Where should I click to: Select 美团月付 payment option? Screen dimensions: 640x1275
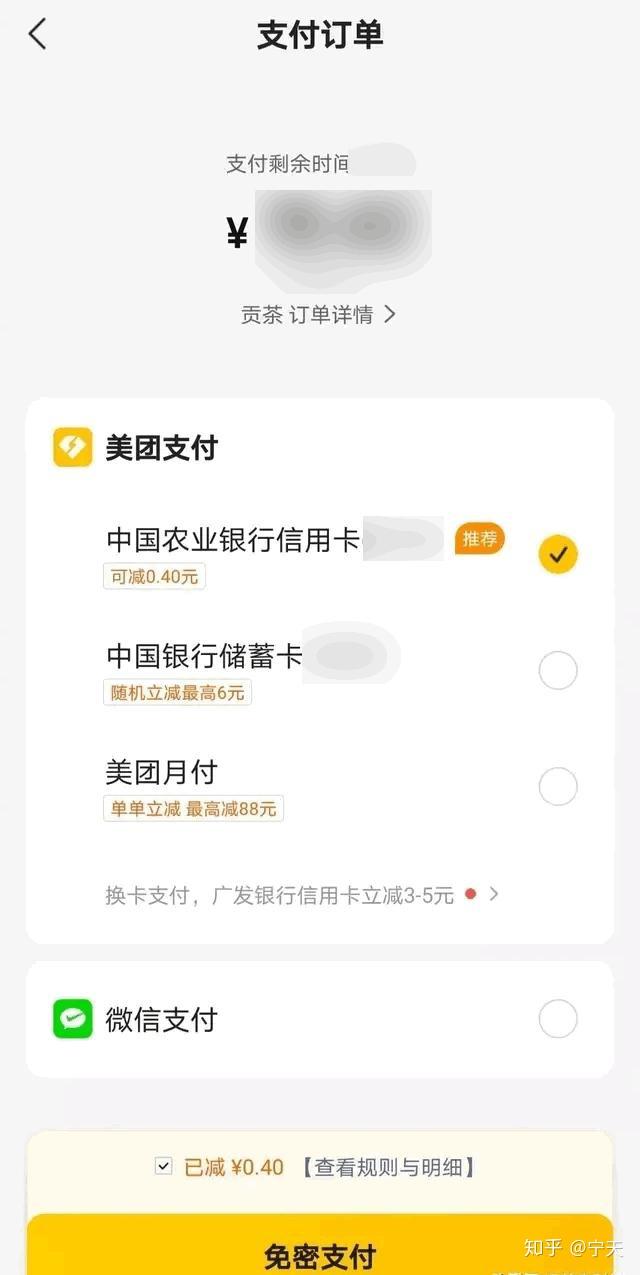tap(558, 787)
